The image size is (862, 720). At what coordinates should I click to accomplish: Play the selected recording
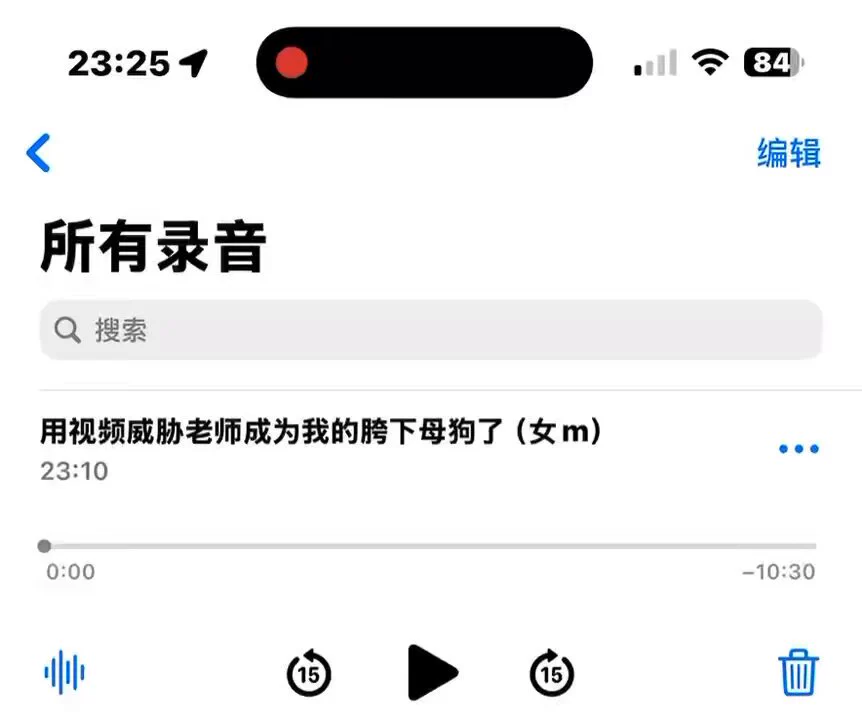coord(432,672)
